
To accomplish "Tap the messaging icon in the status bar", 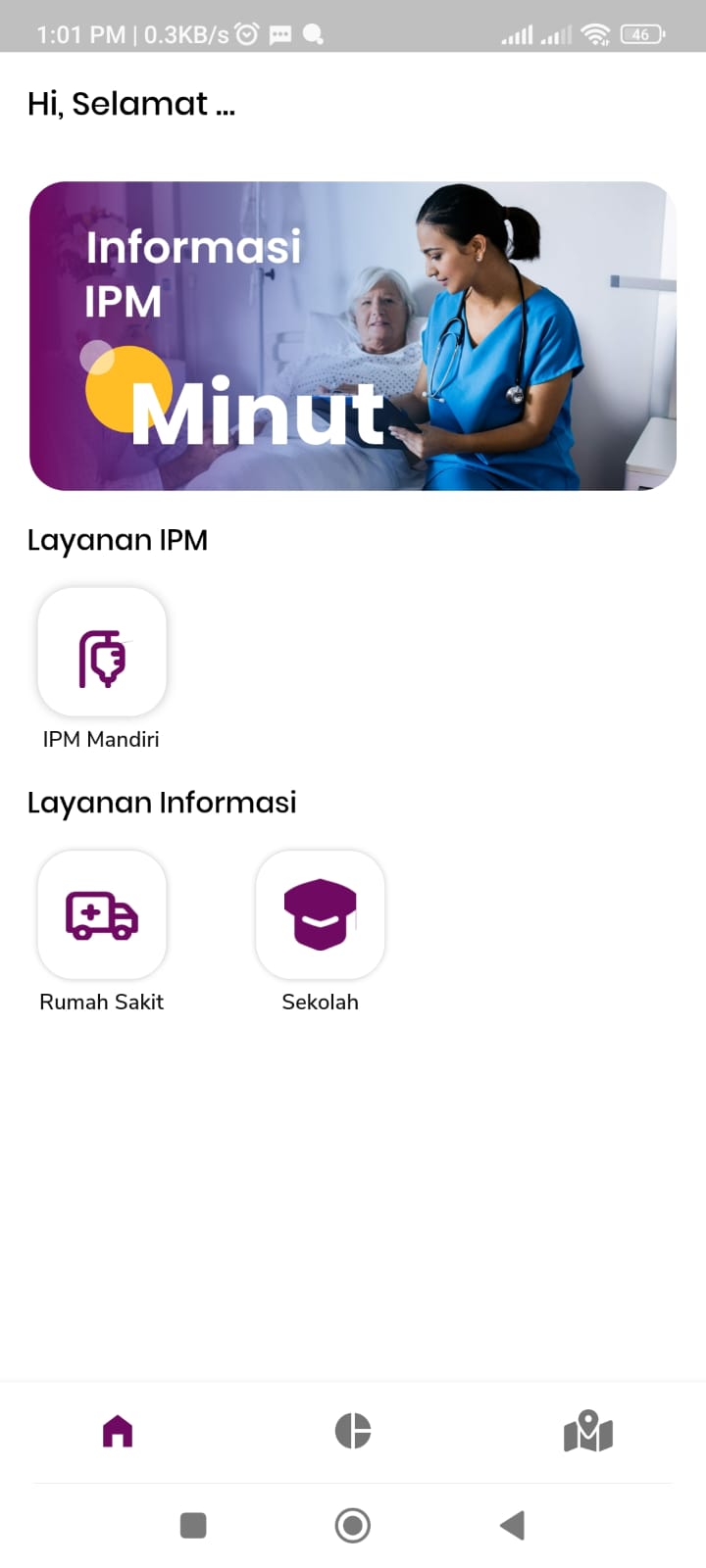I will (279, 32).
